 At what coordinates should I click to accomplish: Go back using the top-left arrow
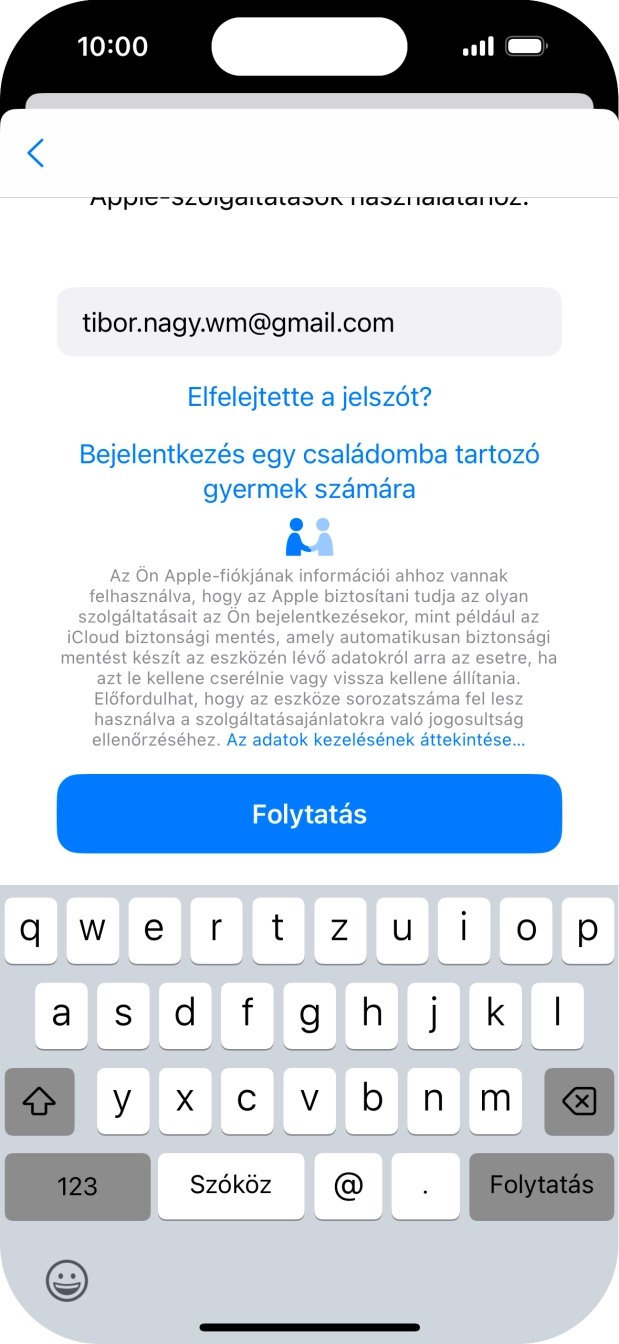pyautogui.click(x=36, y=153)
